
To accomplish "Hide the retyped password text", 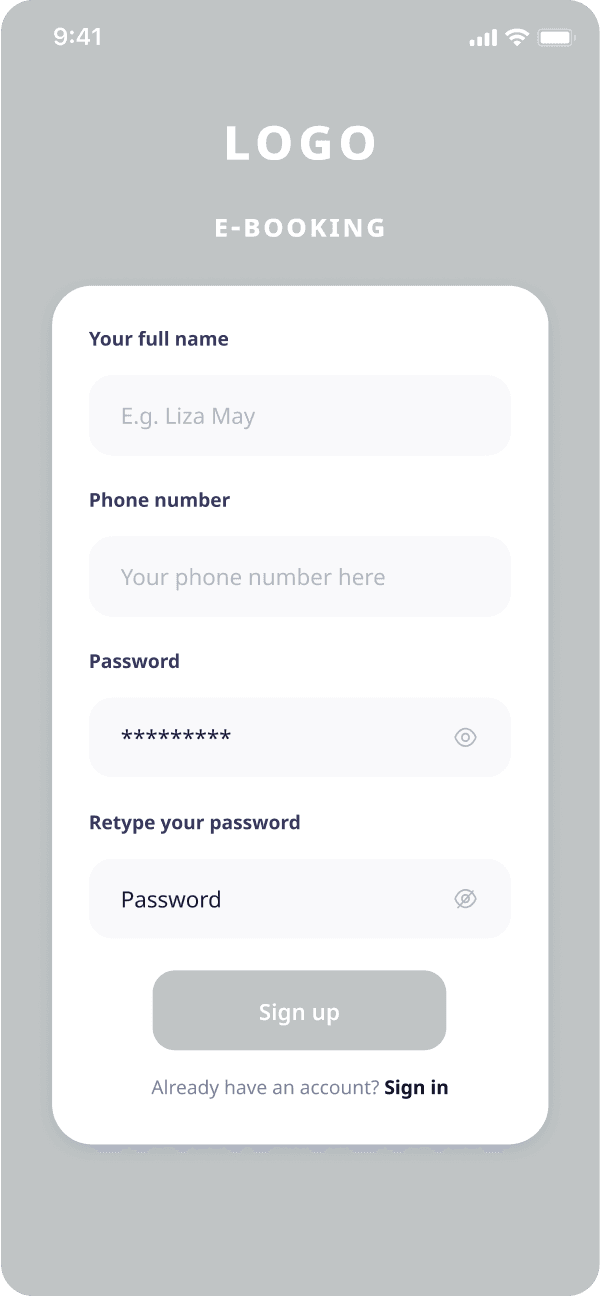I will click(465, 899).
